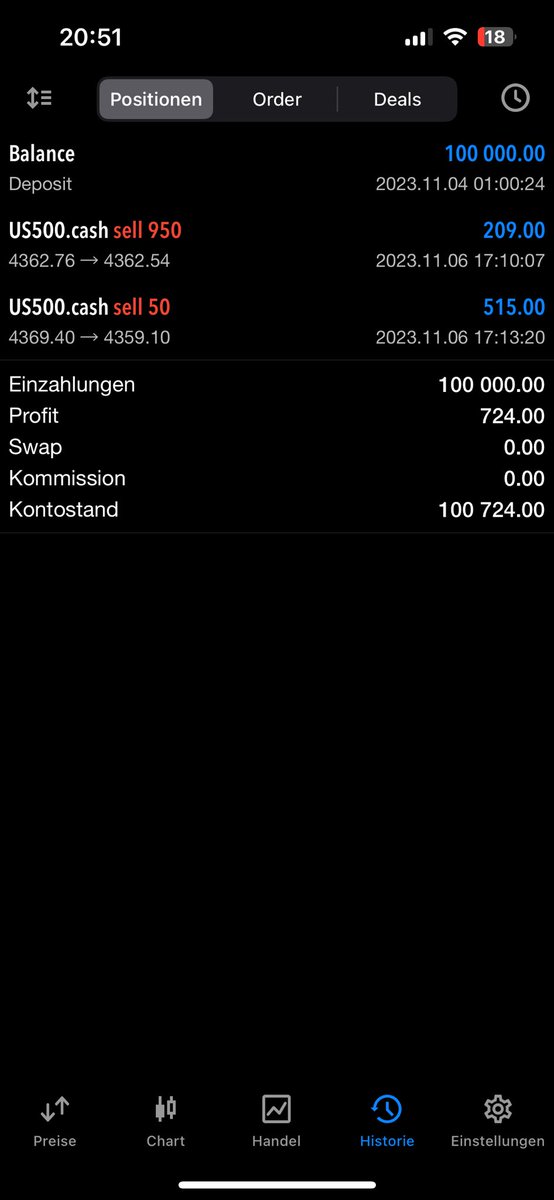Switch to the Chart tab
The width and height of the screenshot is (554, 1200).
pyautogui.click(x=166, y=1120)
